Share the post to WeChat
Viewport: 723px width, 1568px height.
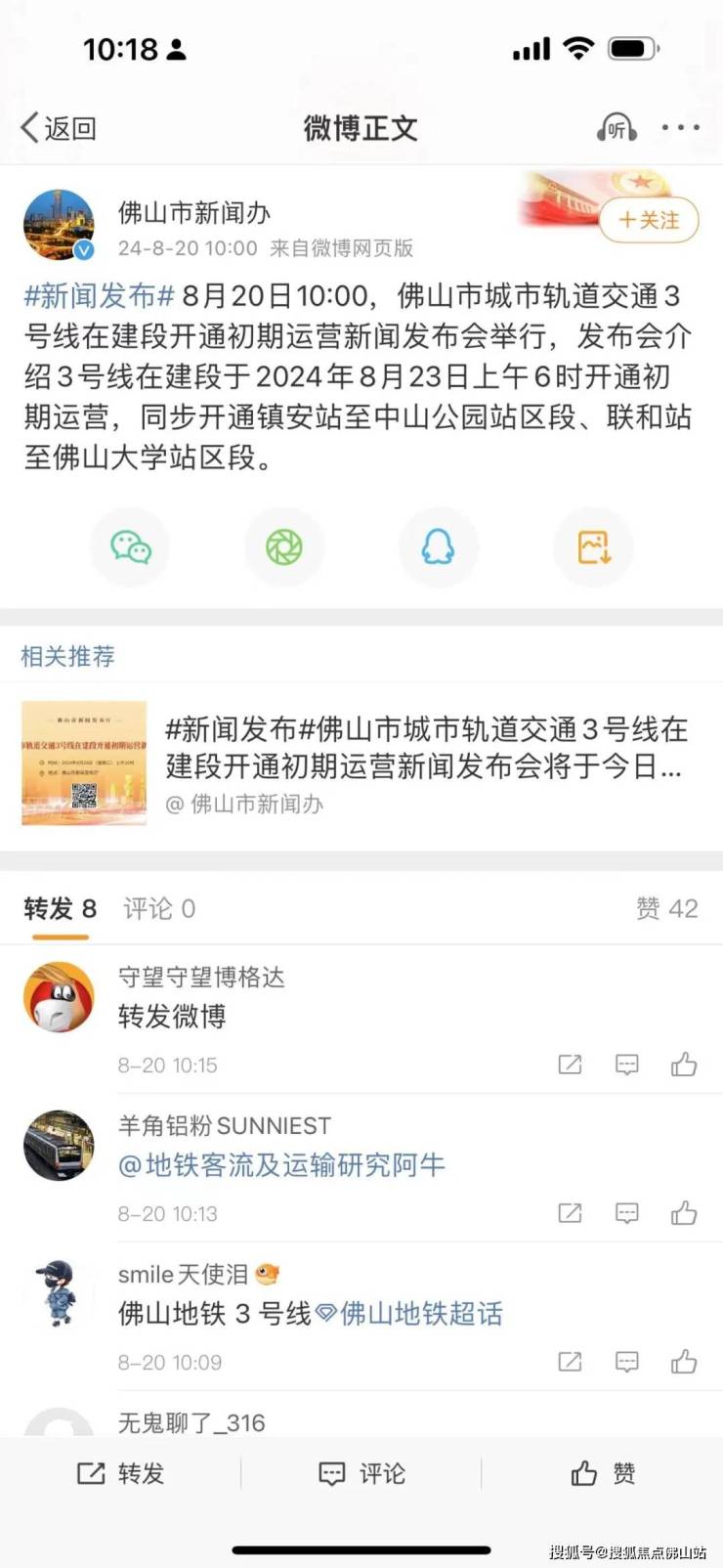130,546
